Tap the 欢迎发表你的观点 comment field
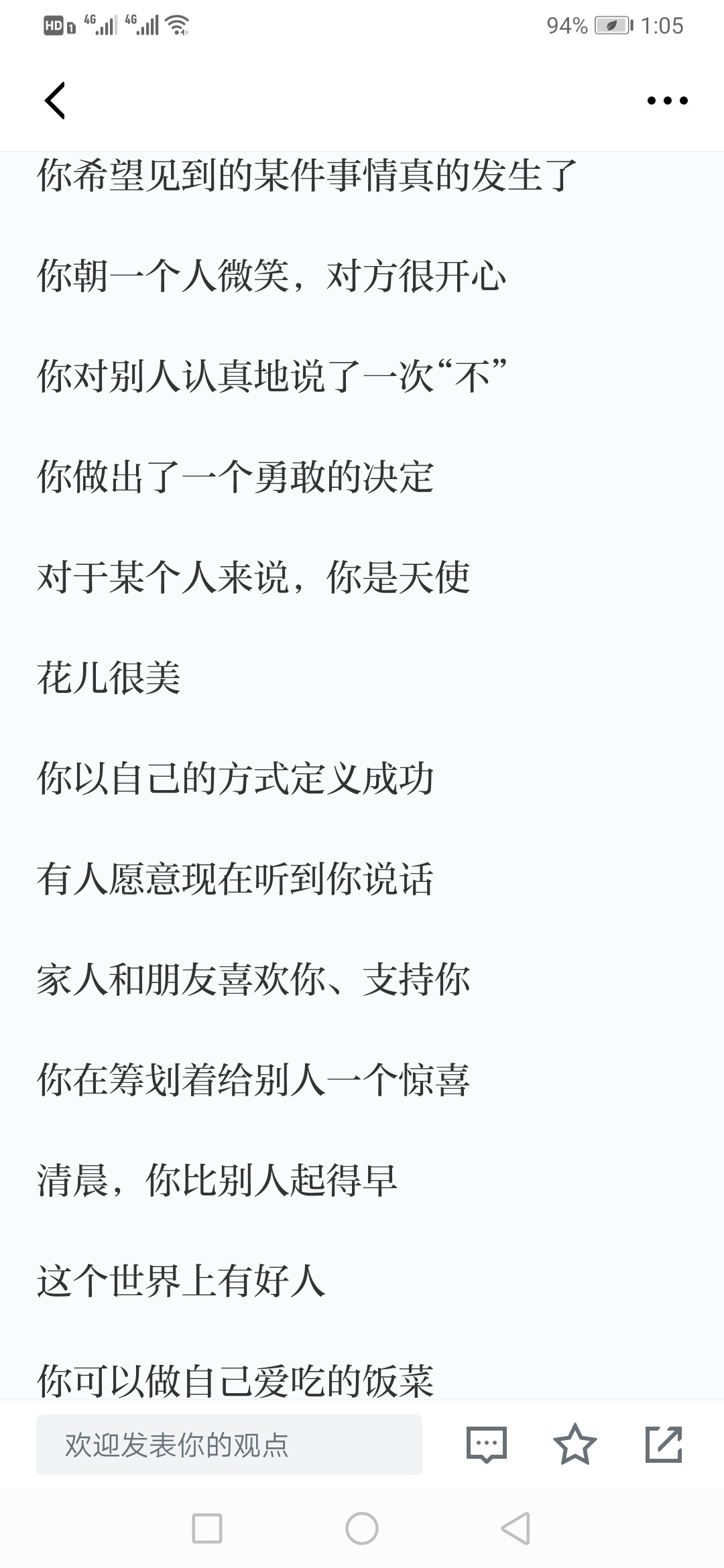Image resolution: width=724 pixels, height=1568 pixels. pos(229,1445)
